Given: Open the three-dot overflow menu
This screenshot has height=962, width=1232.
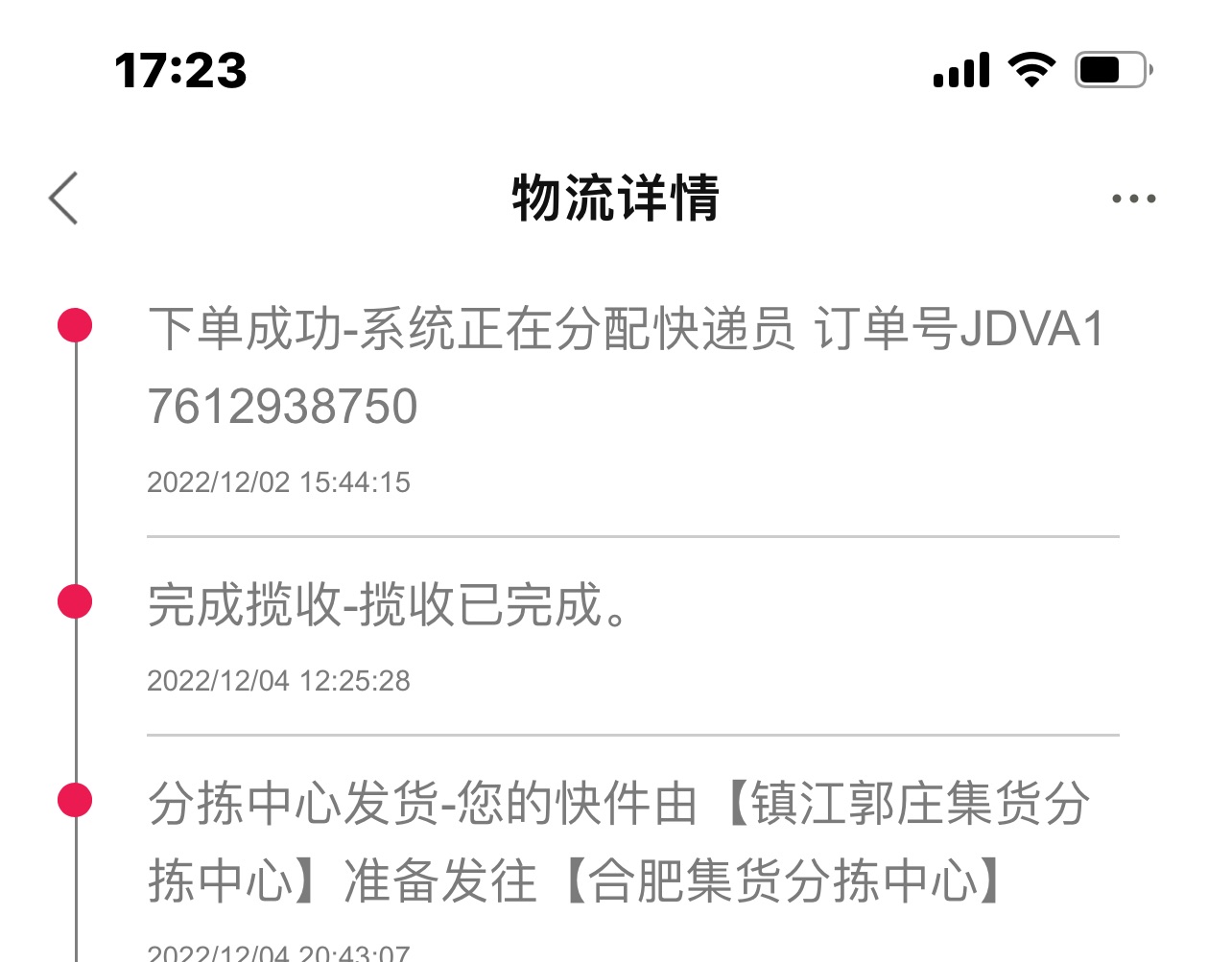Looking at the screenshot, I should [x=1133, y=199].
